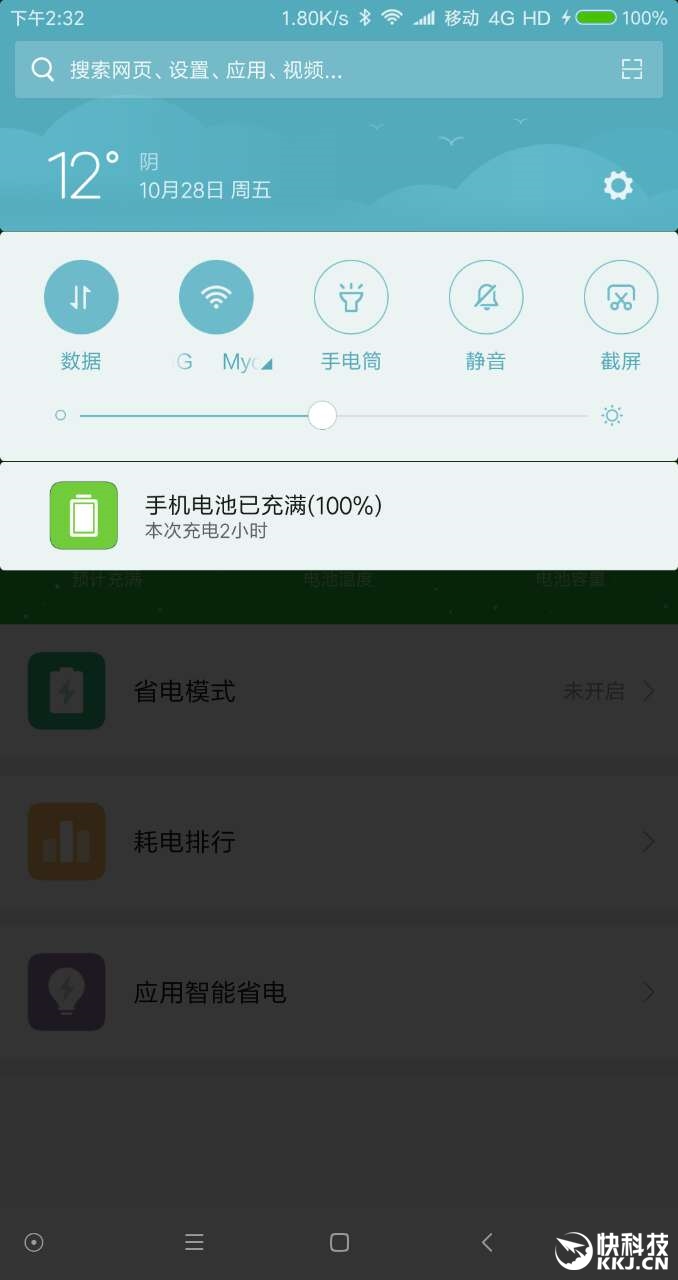Image resolution: width=678 pixels, height=1280 pixels.
Task: Tap the system back button
Action: [487, 1242]
